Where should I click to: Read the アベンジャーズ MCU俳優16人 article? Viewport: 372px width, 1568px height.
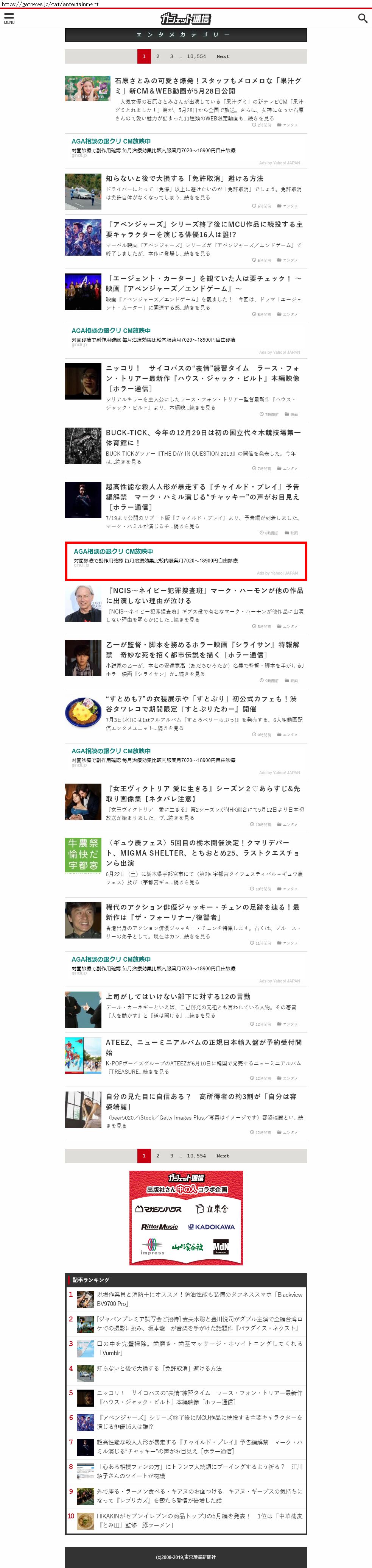204,230
